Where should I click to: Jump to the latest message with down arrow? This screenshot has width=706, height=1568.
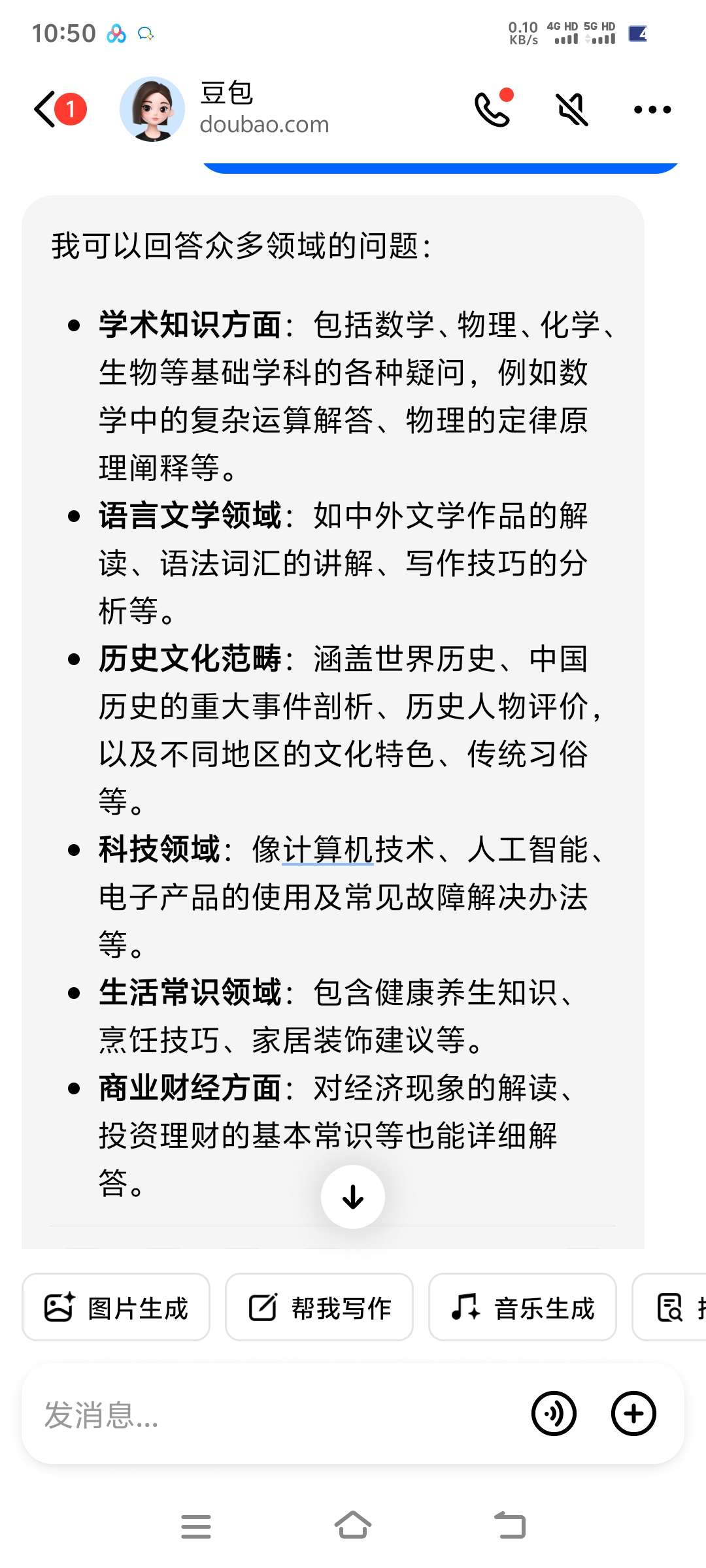point(353,1197)
